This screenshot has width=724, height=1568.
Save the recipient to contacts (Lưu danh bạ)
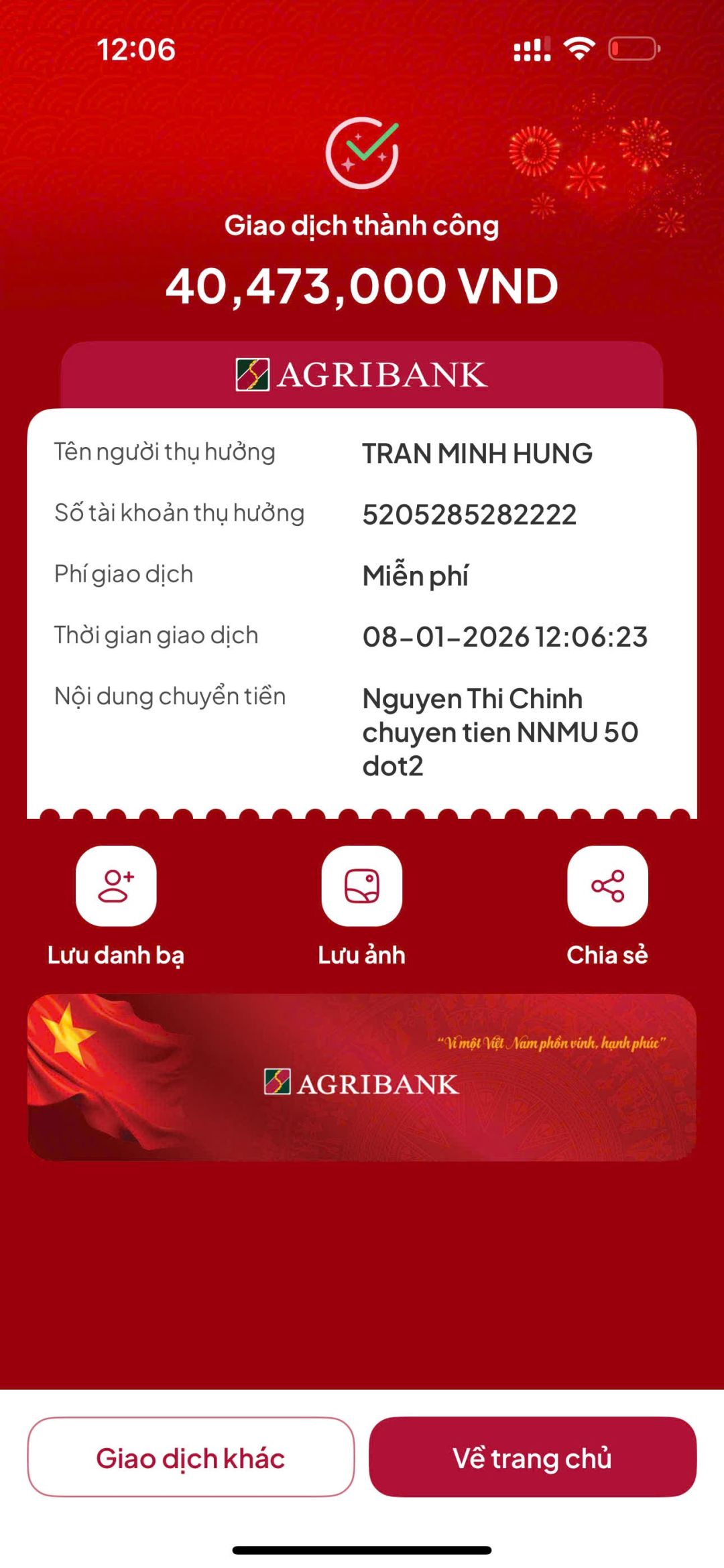coord(116,886)
